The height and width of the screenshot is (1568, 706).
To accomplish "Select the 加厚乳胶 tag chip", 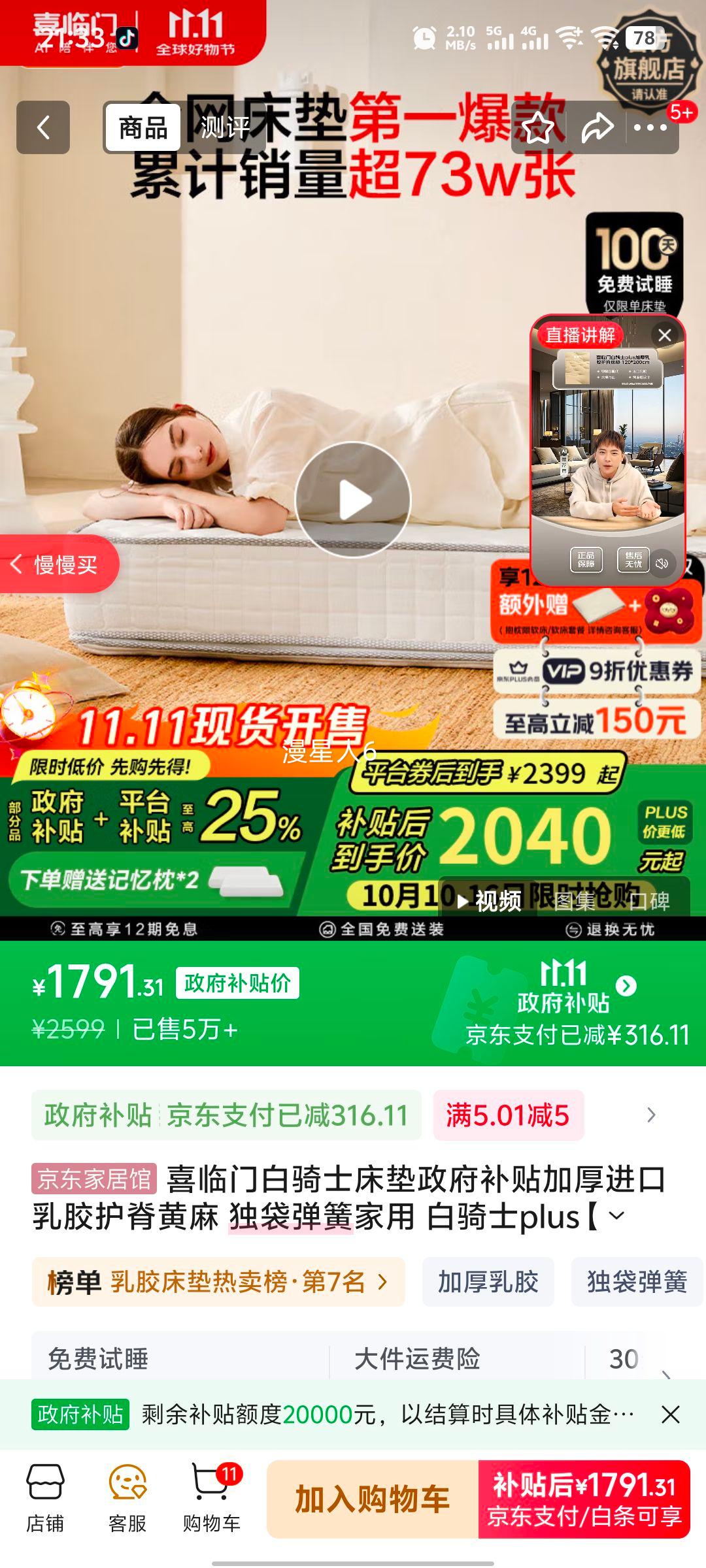I will 488,1282.
